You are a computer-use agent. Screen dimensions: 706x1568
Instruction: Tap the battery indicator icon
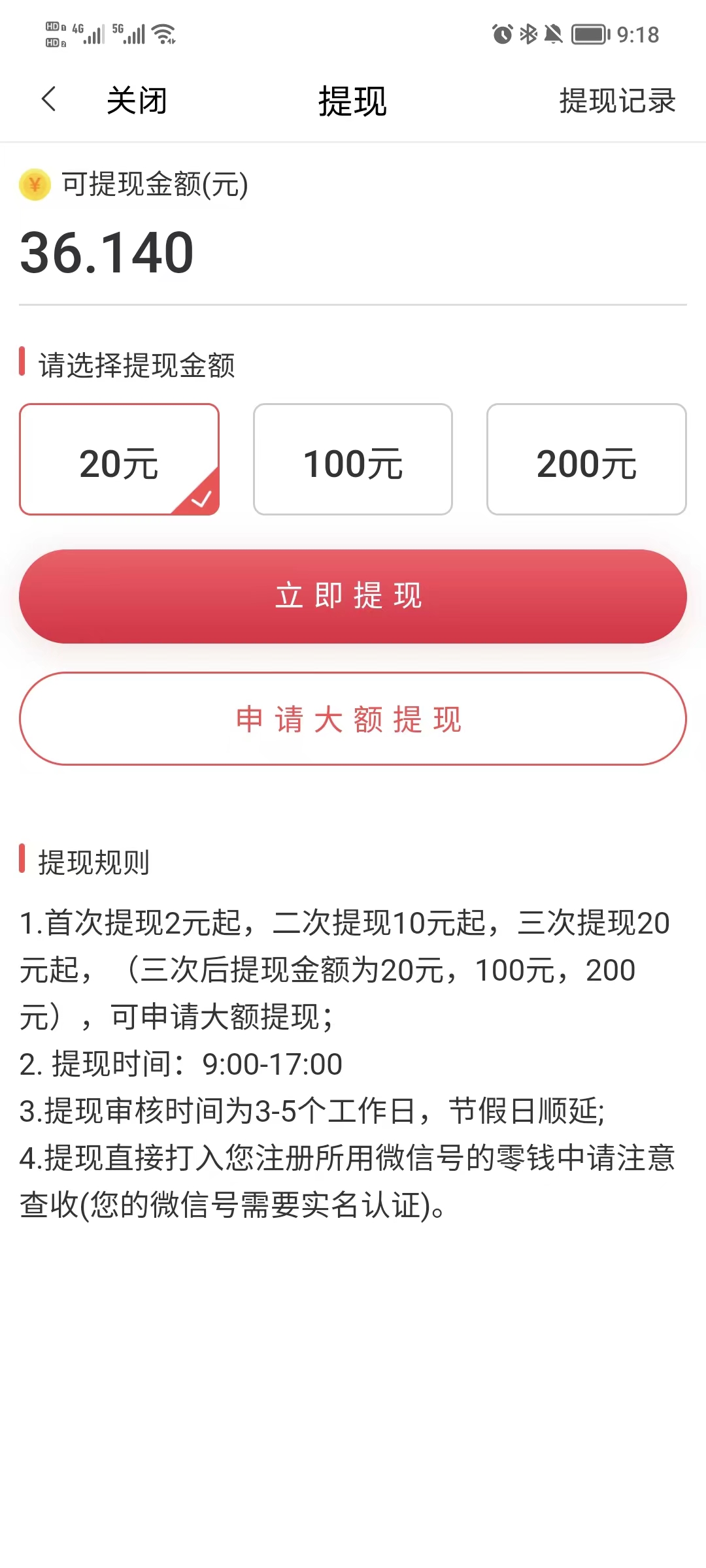[x=587, y=34]
